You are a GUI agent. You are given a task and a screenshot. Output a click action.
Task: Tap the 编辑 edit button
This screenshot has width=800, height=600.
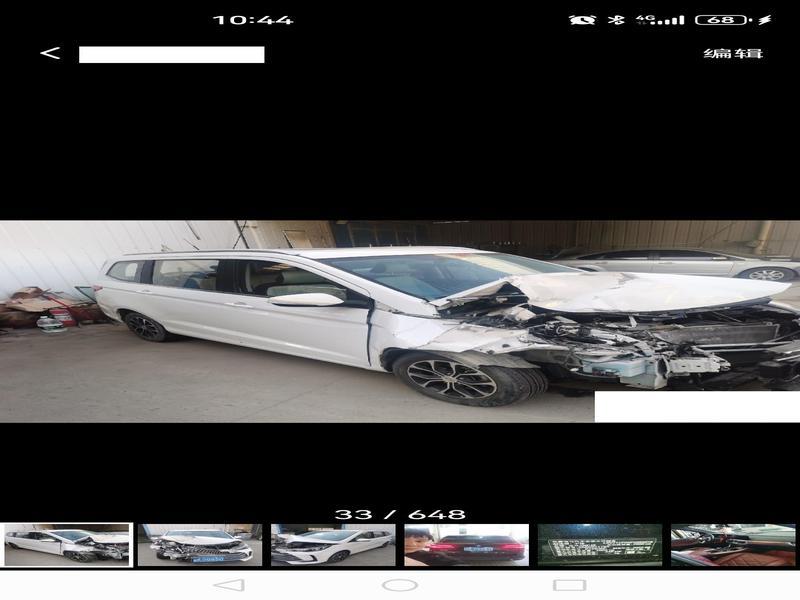[x=732, y=53]
